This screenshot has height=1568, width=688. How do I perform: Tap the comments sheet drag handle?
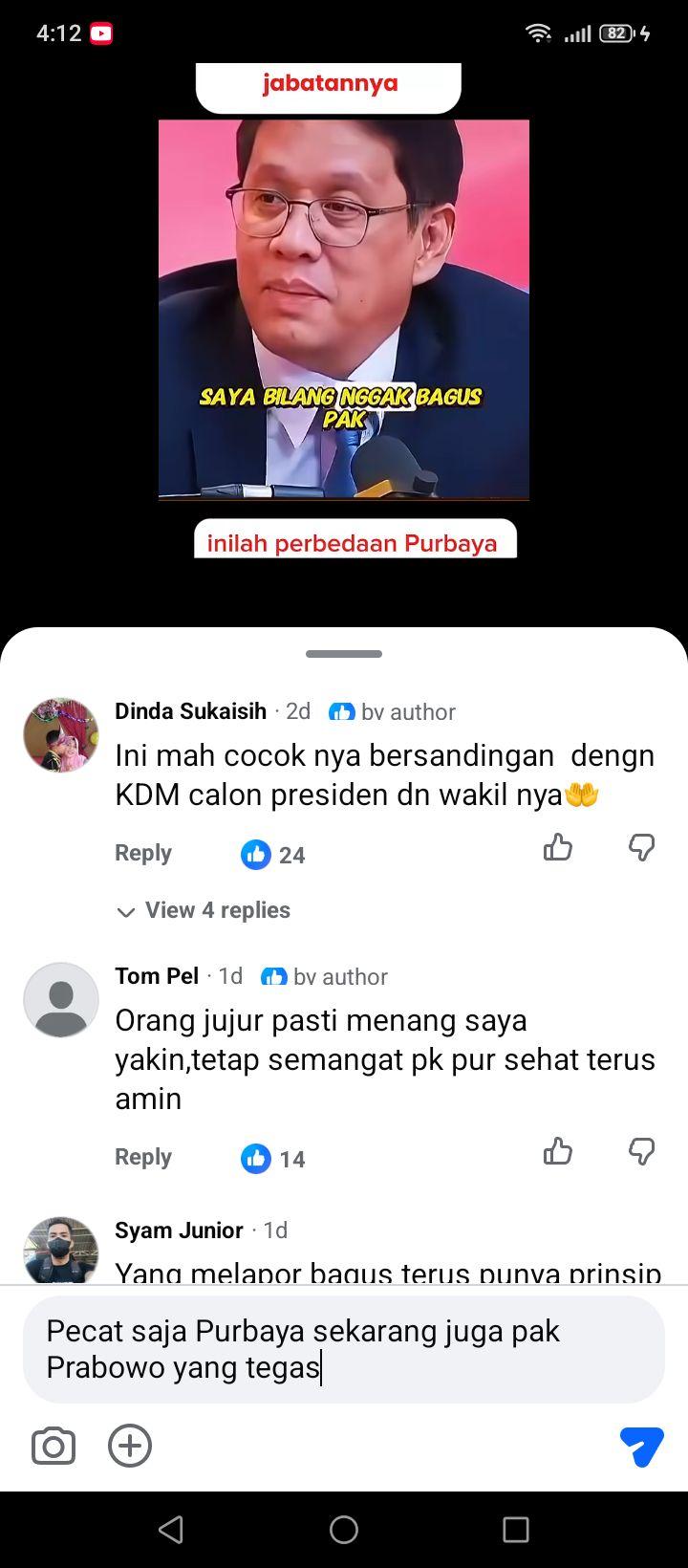[344, 654]
